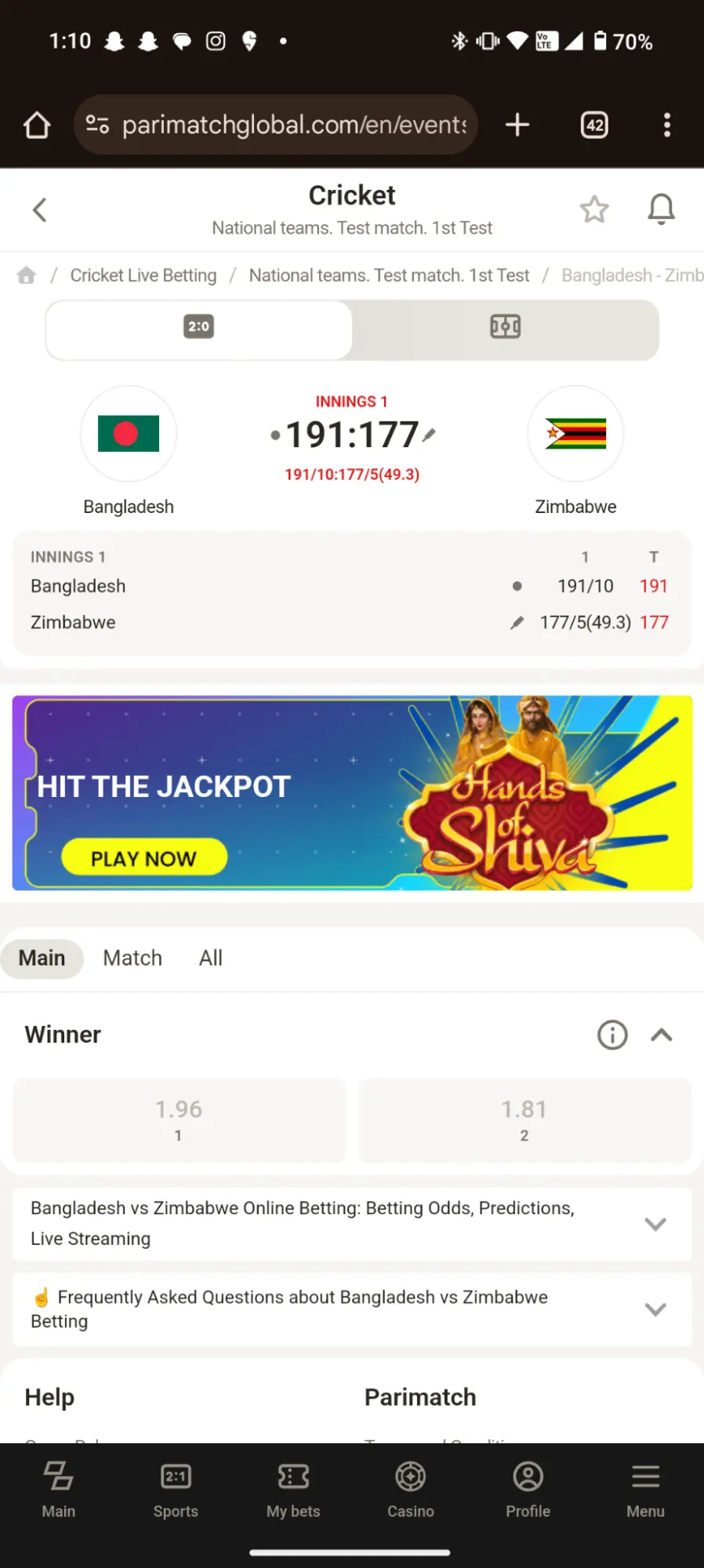Open My bets
Viewport: 704px width, 1568px height.
[x=293, y=1489]
